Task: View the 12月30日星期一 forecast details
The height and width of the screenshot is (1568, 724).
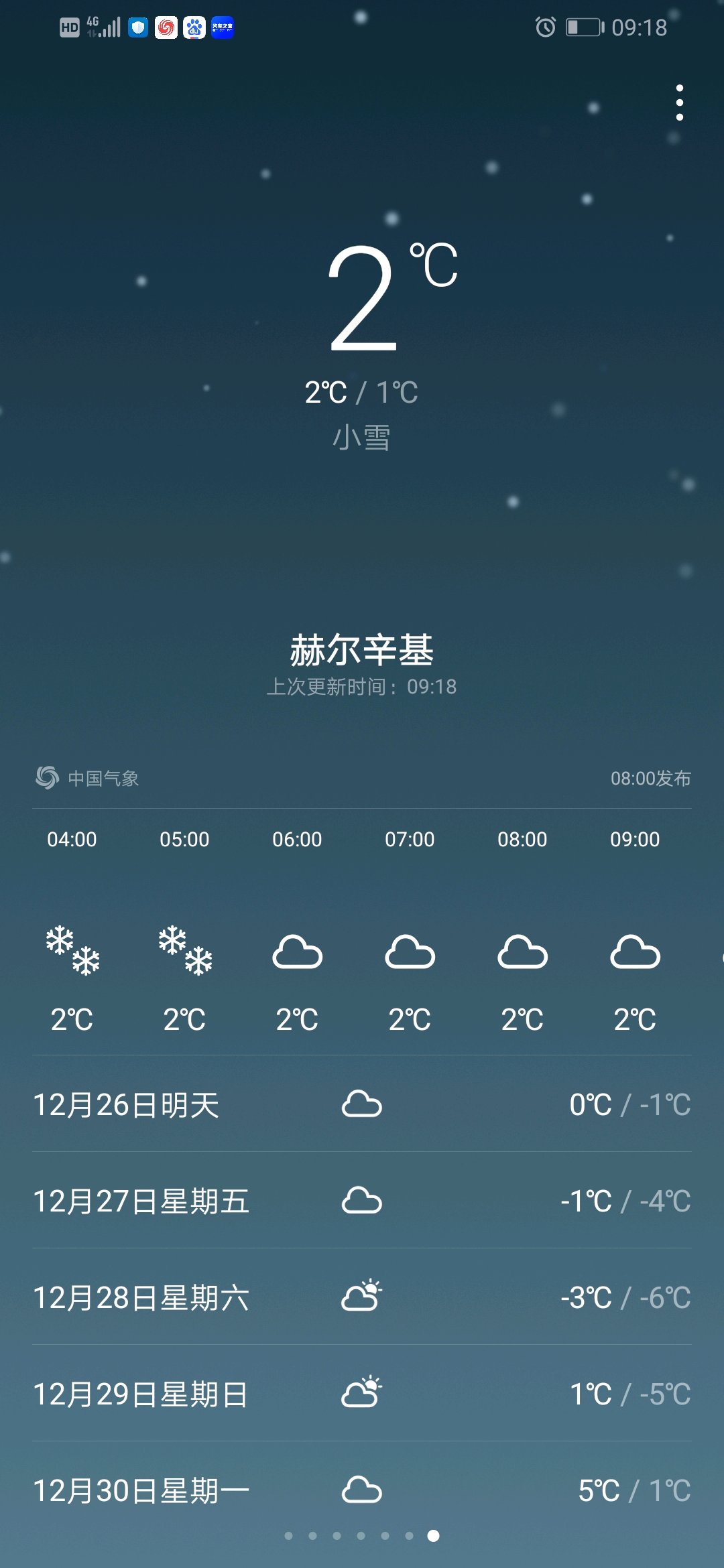Action: pyautogui.click(x=362, y=1490)
